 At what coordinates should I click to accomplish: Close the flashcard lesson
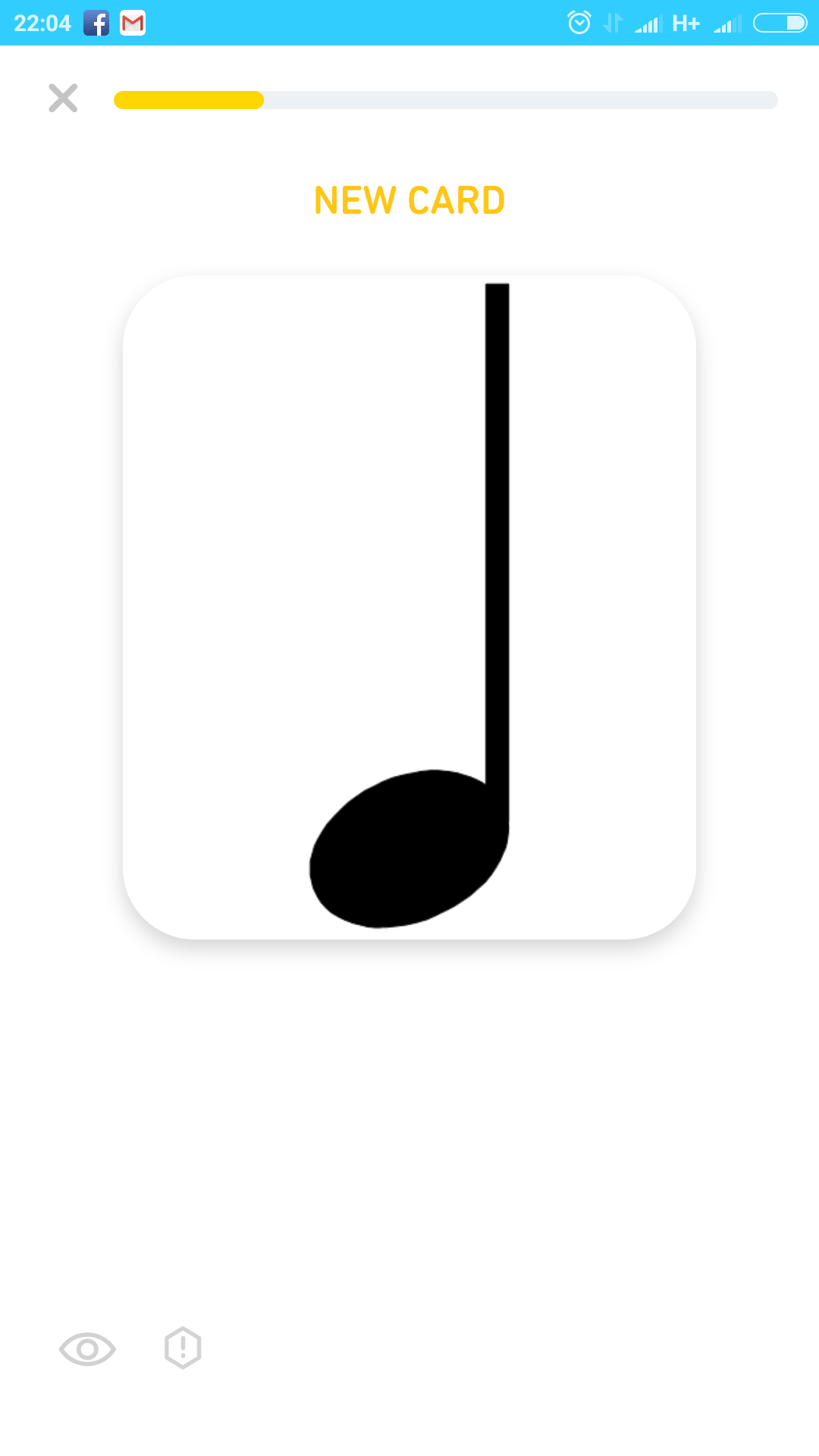[63, 98]
